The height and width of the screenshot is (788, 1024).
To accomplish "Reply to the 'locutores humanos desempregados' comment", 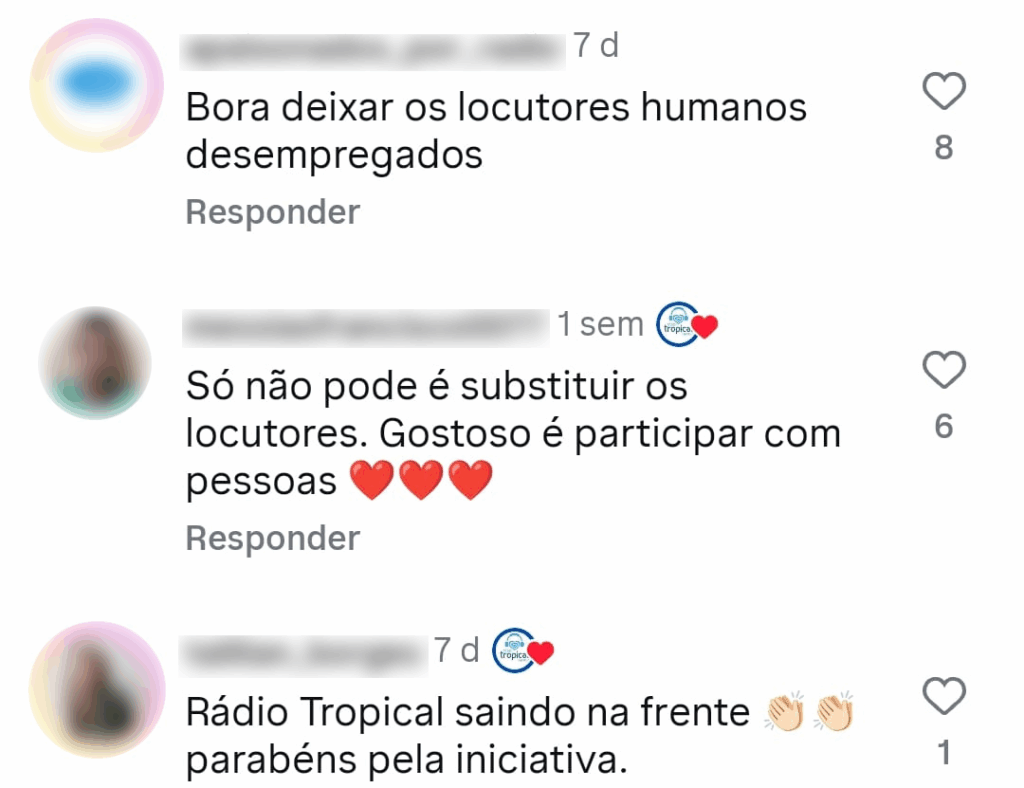I will [x=272, y=212].
